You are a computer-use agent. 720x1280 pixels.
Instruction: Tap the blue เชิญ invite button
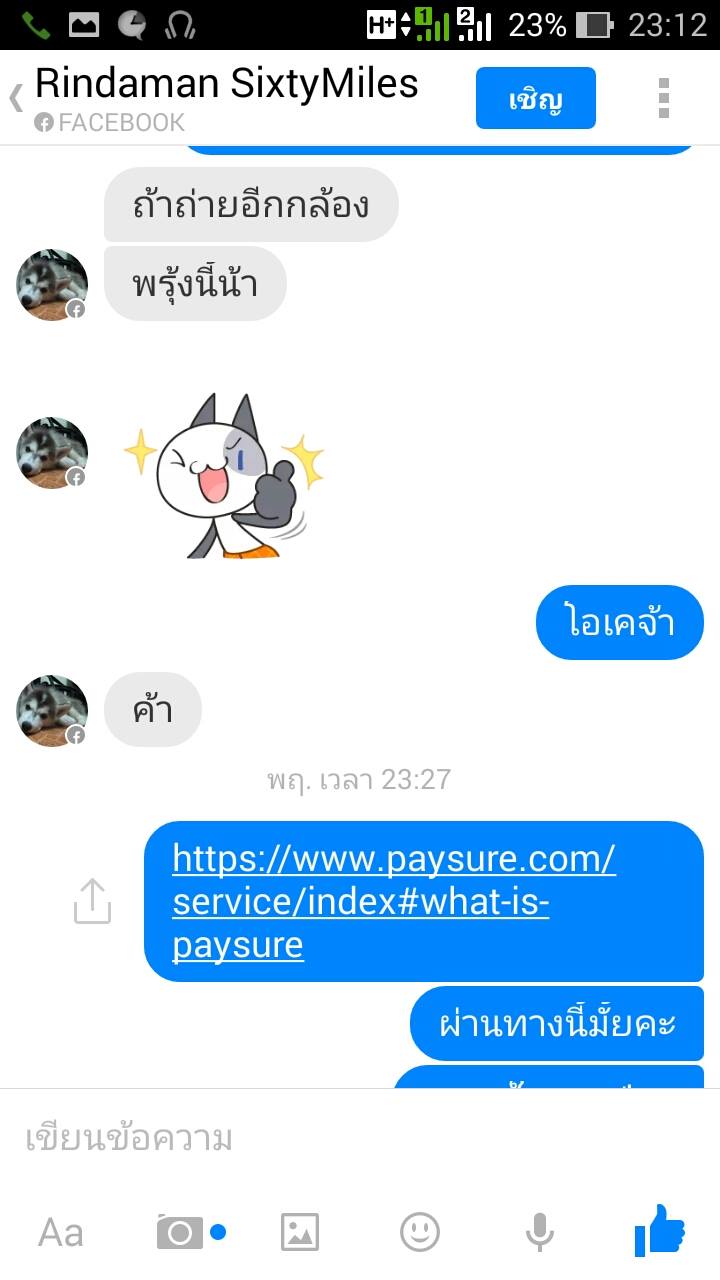tap(535, 98)
